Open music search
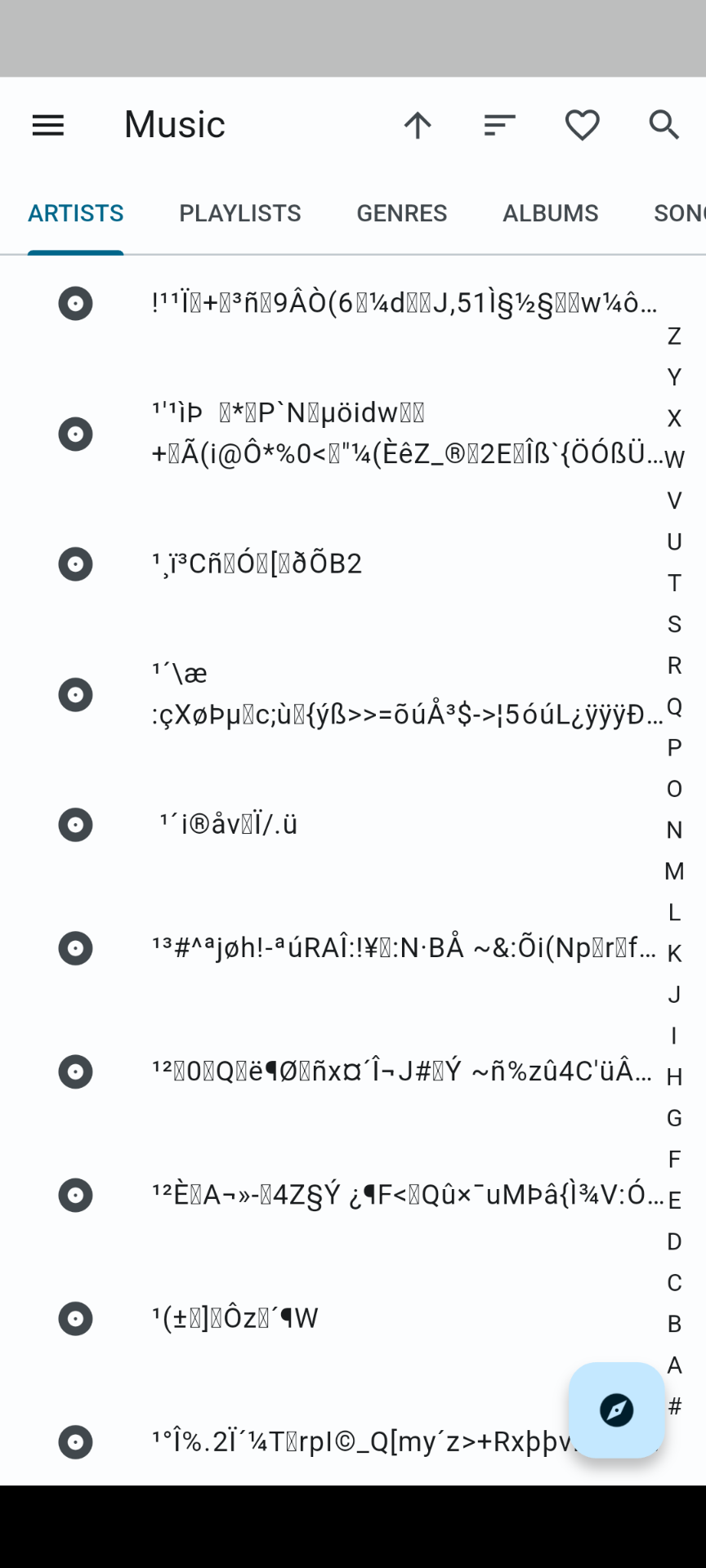 pyautogui.click(x=664, y=125)
